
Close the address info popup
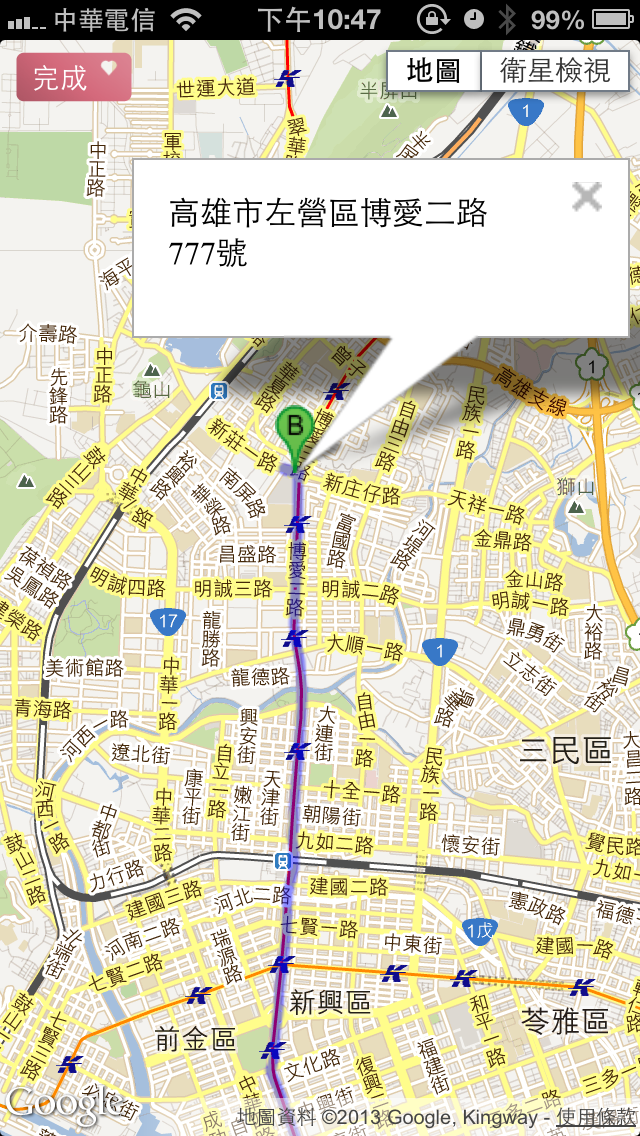pos(587,197)
